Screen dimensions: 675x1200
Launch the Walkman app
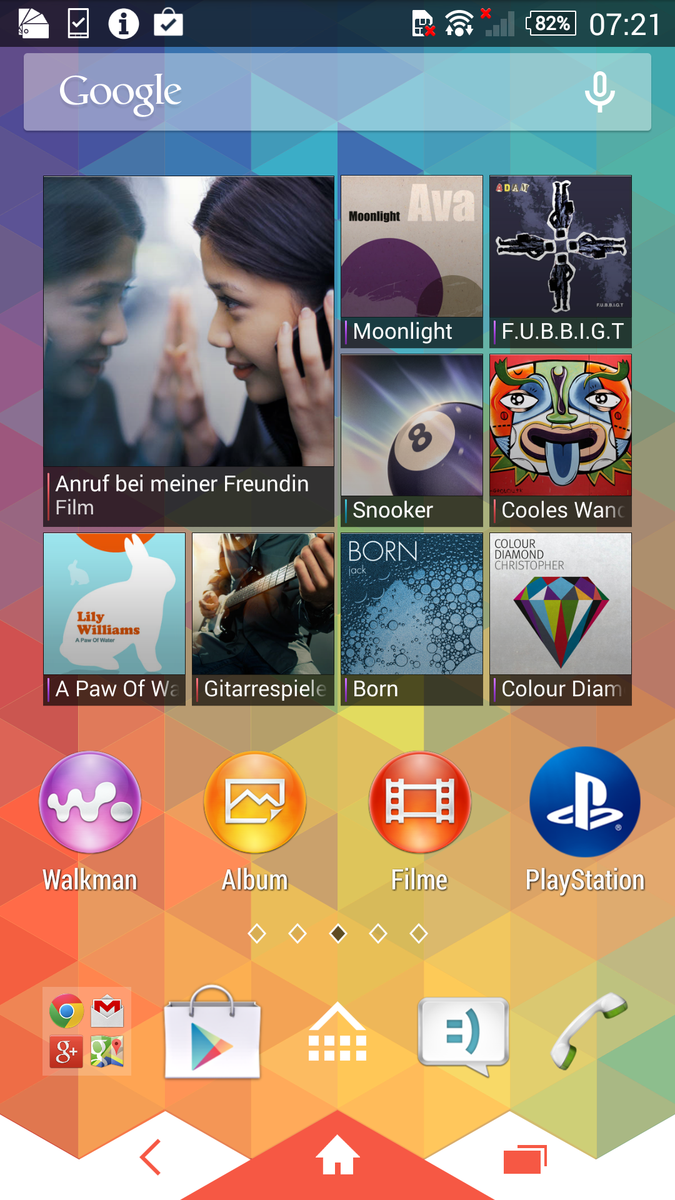pos(90,803)
